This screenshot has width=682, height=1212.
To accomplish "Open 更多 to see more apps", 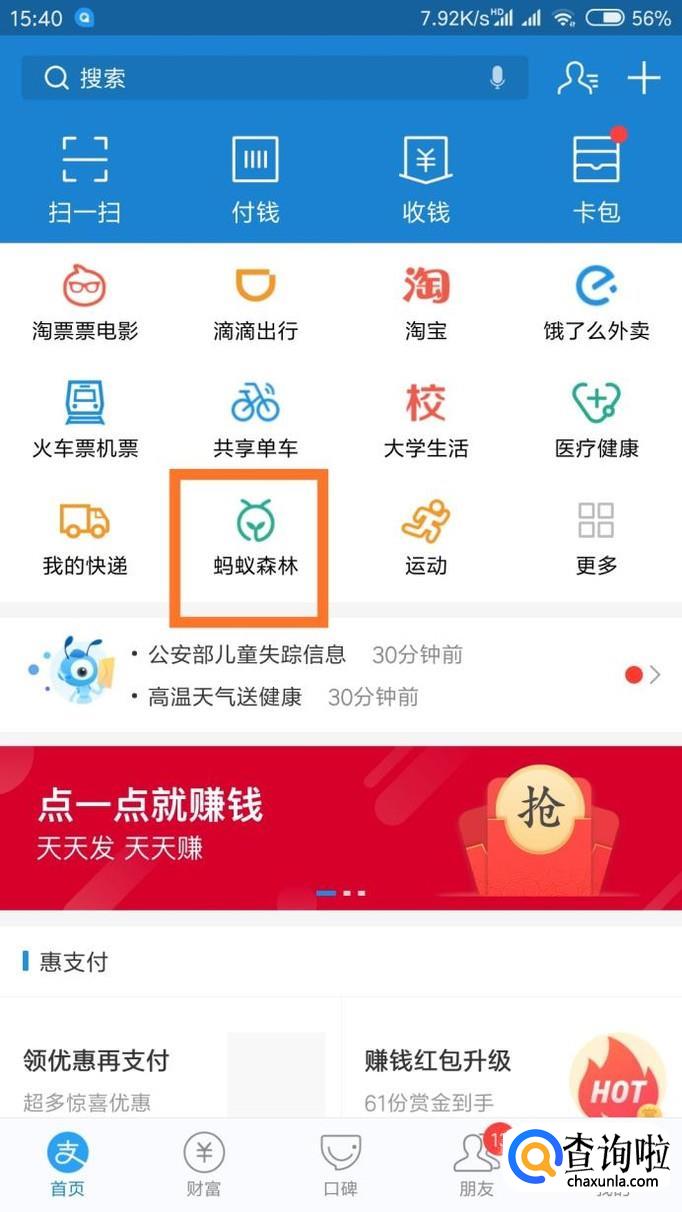I will tap(597, 538).
